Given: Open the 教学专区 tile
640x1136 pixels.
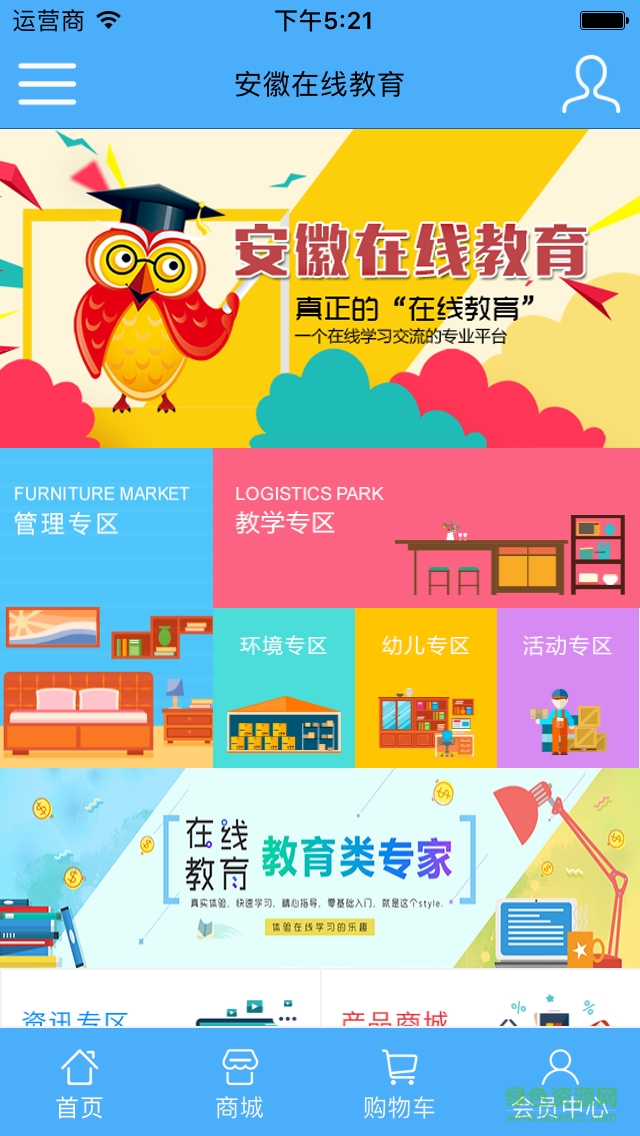Looking at the screenshot, I should [425, 527].
